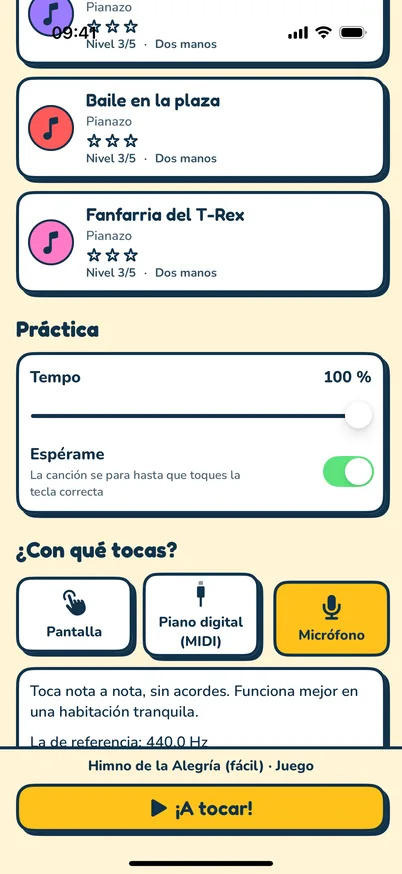Select Piano digital (MIDI) input option
The image size is (402, 874).
pos(201,615)
